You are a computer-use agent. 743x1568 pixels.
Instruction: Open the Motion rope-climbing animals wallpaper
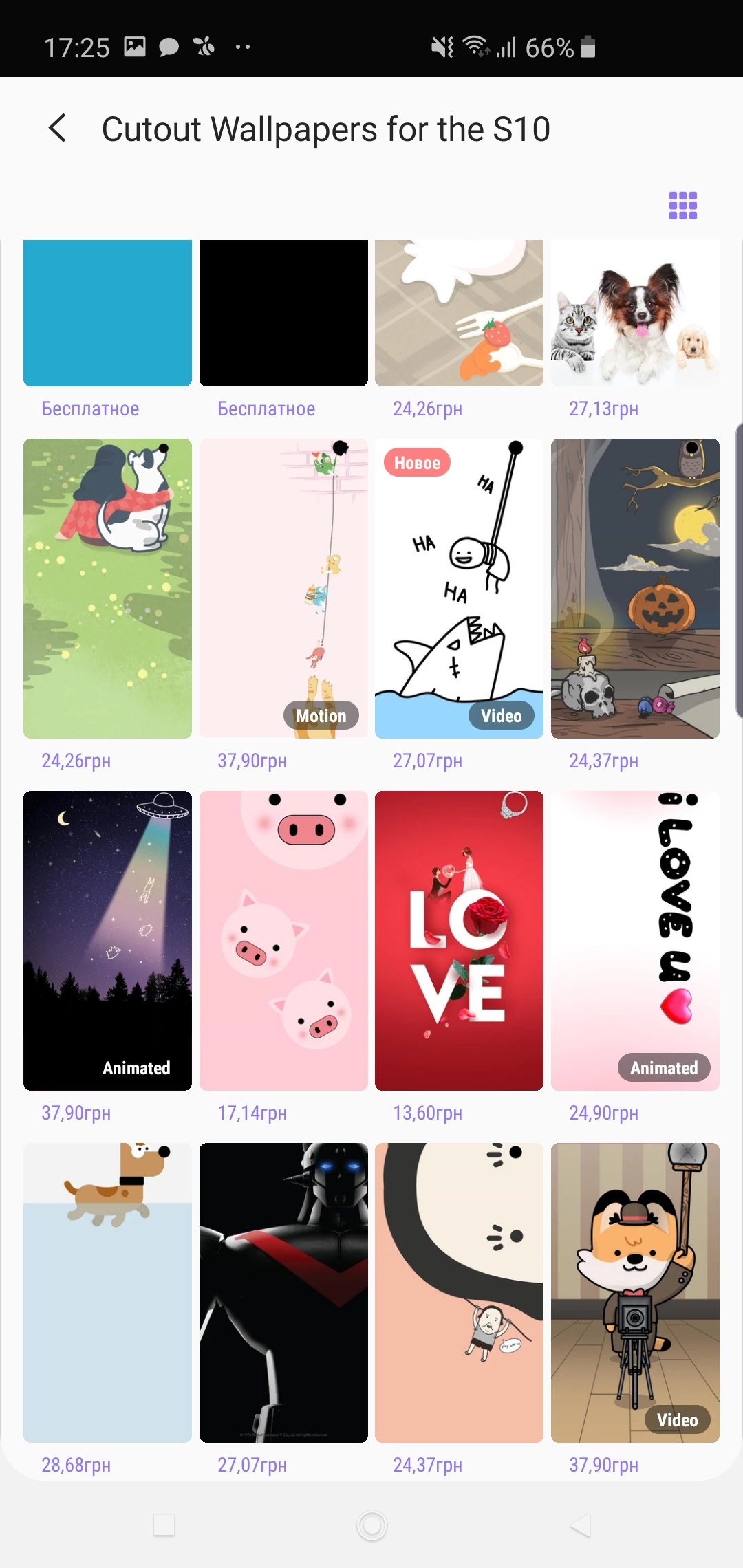[283, 589]
